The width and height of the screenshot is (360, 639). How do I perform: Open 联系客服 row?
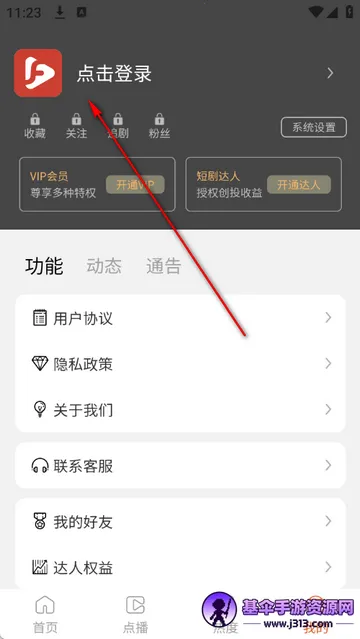tap(180, 465)
